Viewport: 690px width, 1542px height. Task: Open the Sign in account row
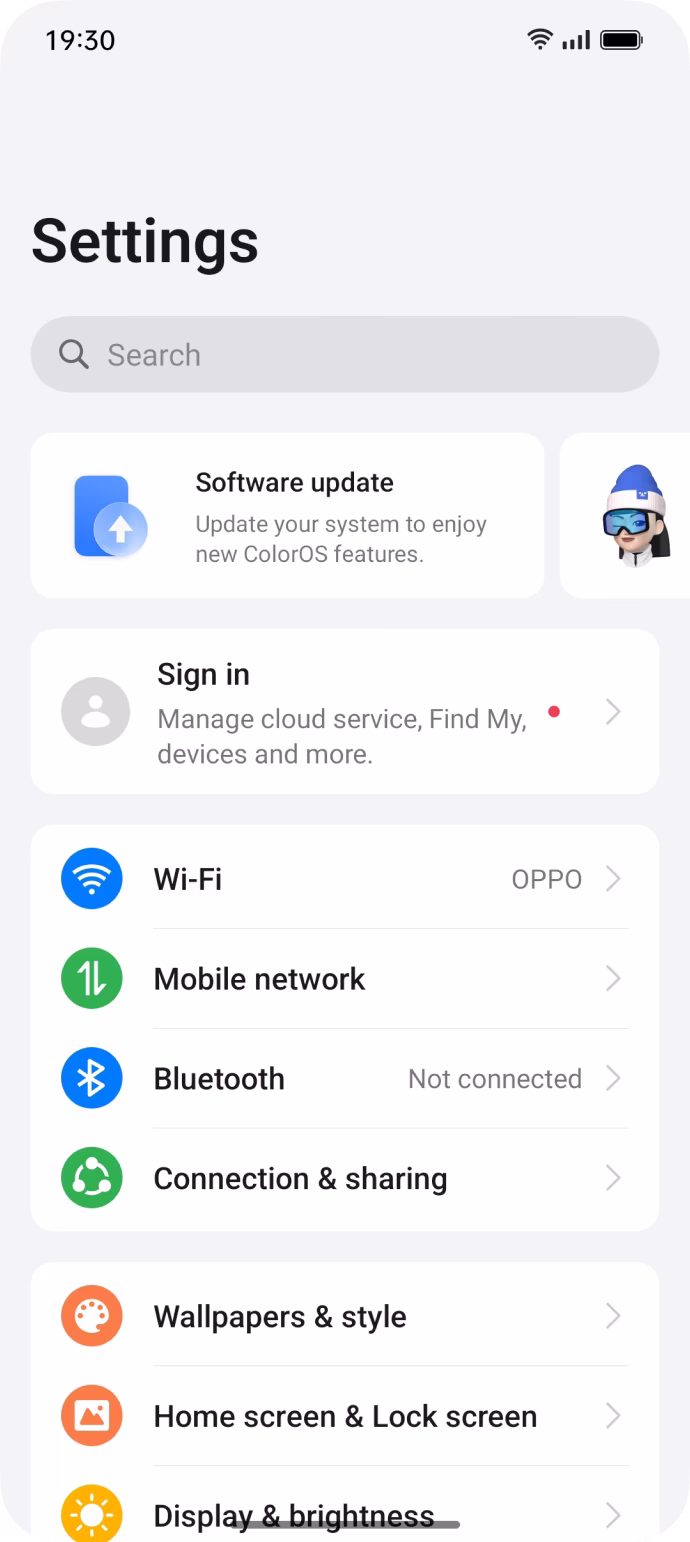[x=344, y=711]
